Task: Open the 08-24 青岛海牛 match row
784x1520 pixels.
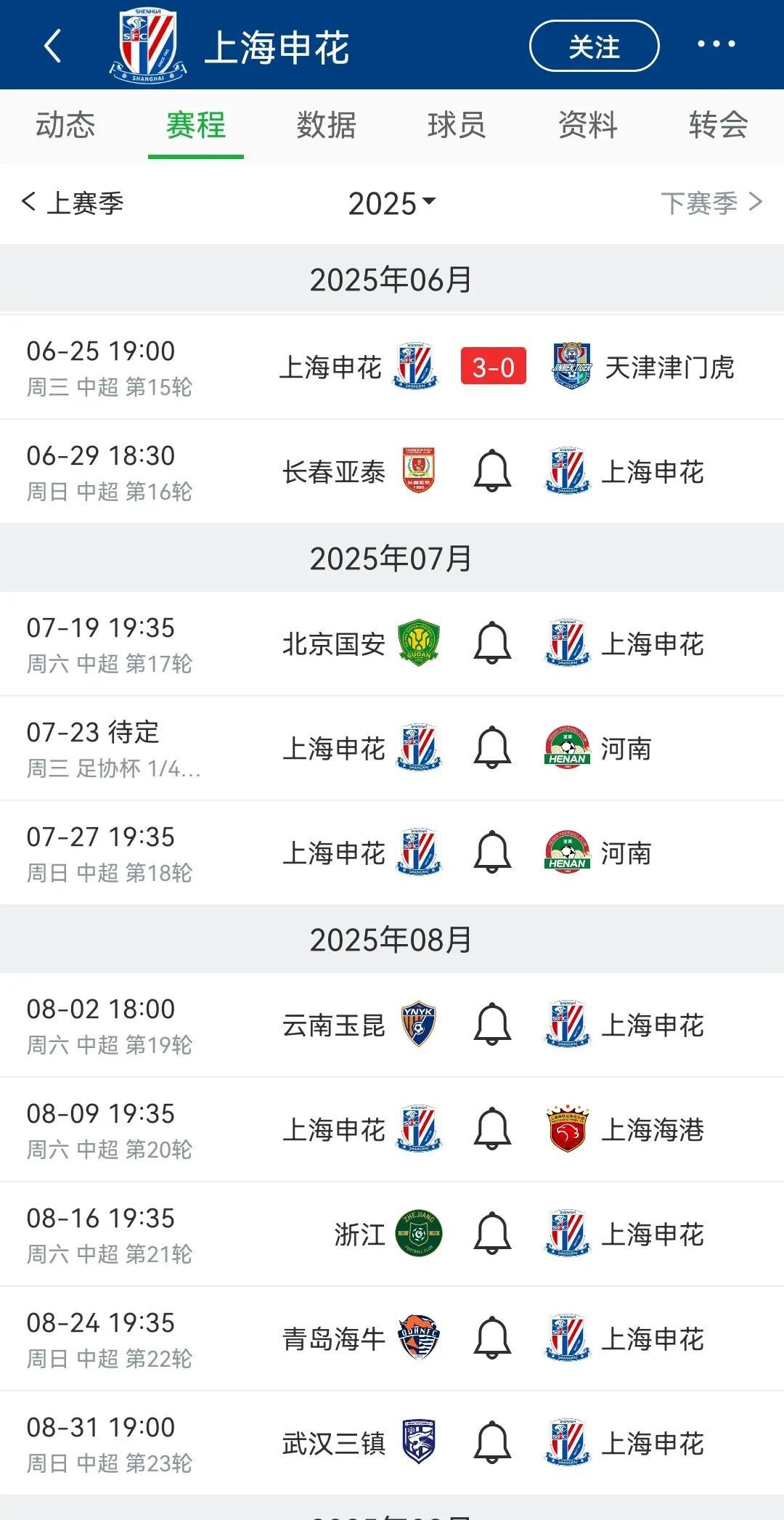Action: [392, 1338]
